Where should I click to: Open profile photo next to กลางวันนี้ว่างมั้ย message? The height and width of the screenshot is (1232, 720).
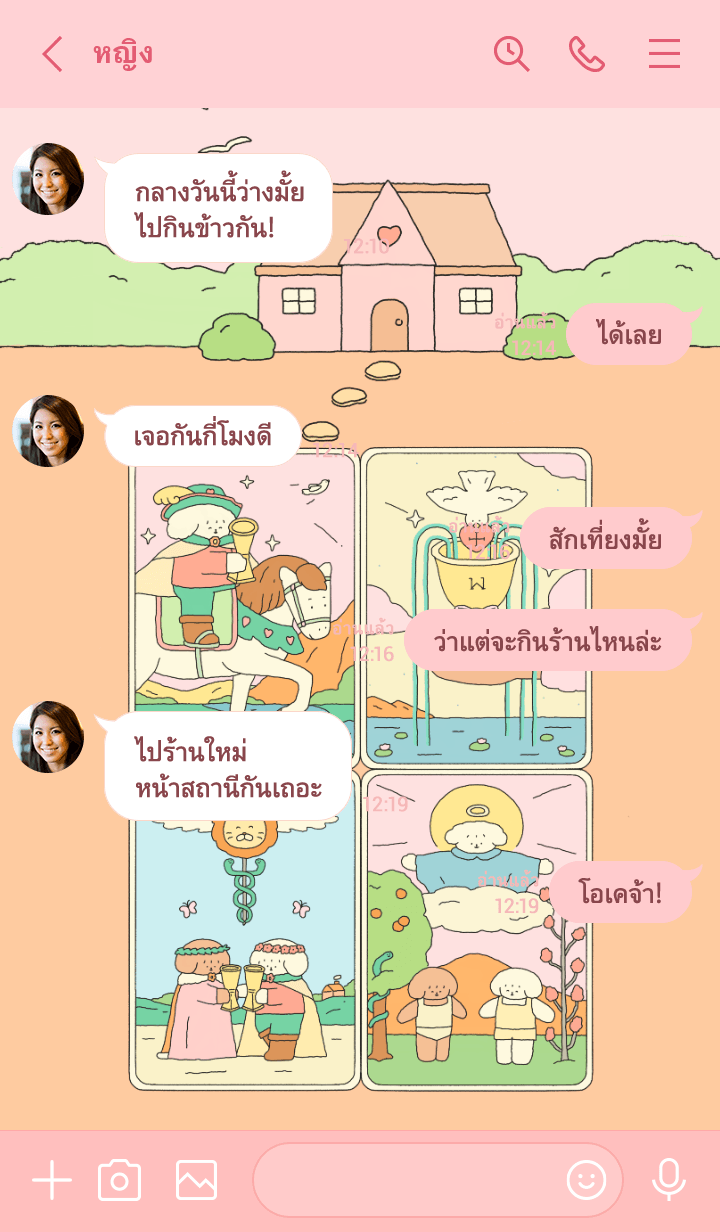[x=48, y=179]
